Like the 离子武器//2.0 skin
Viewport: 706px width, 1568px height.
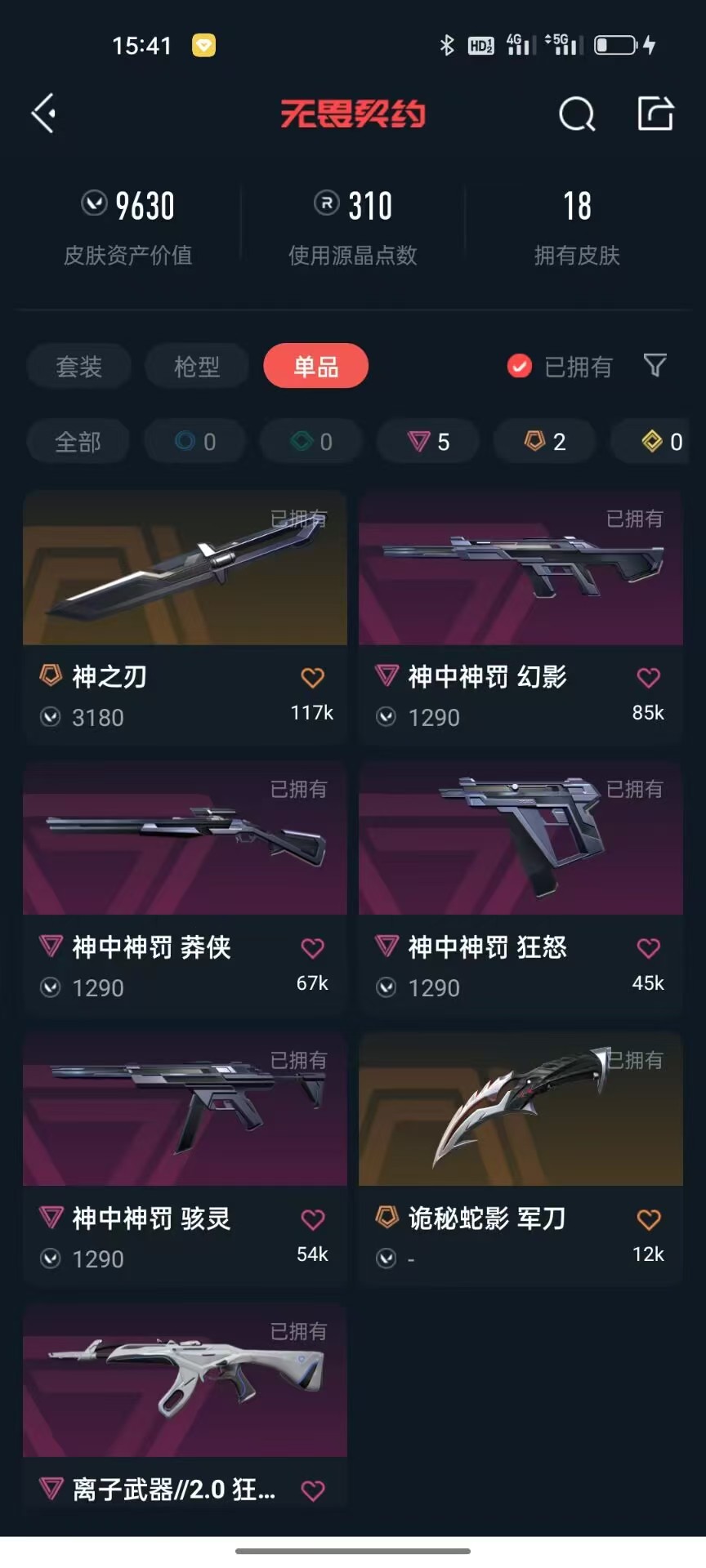pyautogui.click(x=312, y=1490)
